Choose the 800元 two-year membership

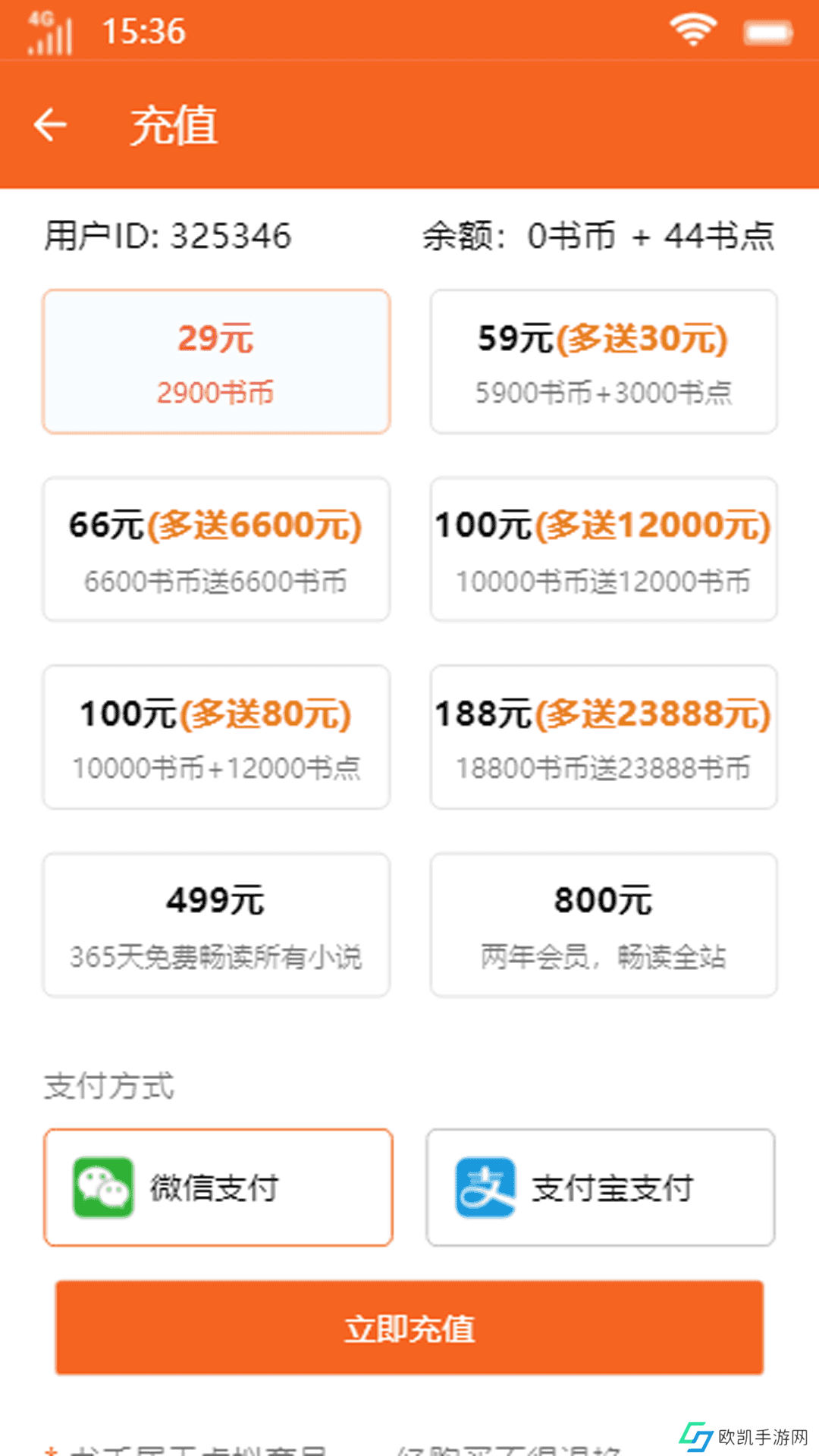point(604,925)
